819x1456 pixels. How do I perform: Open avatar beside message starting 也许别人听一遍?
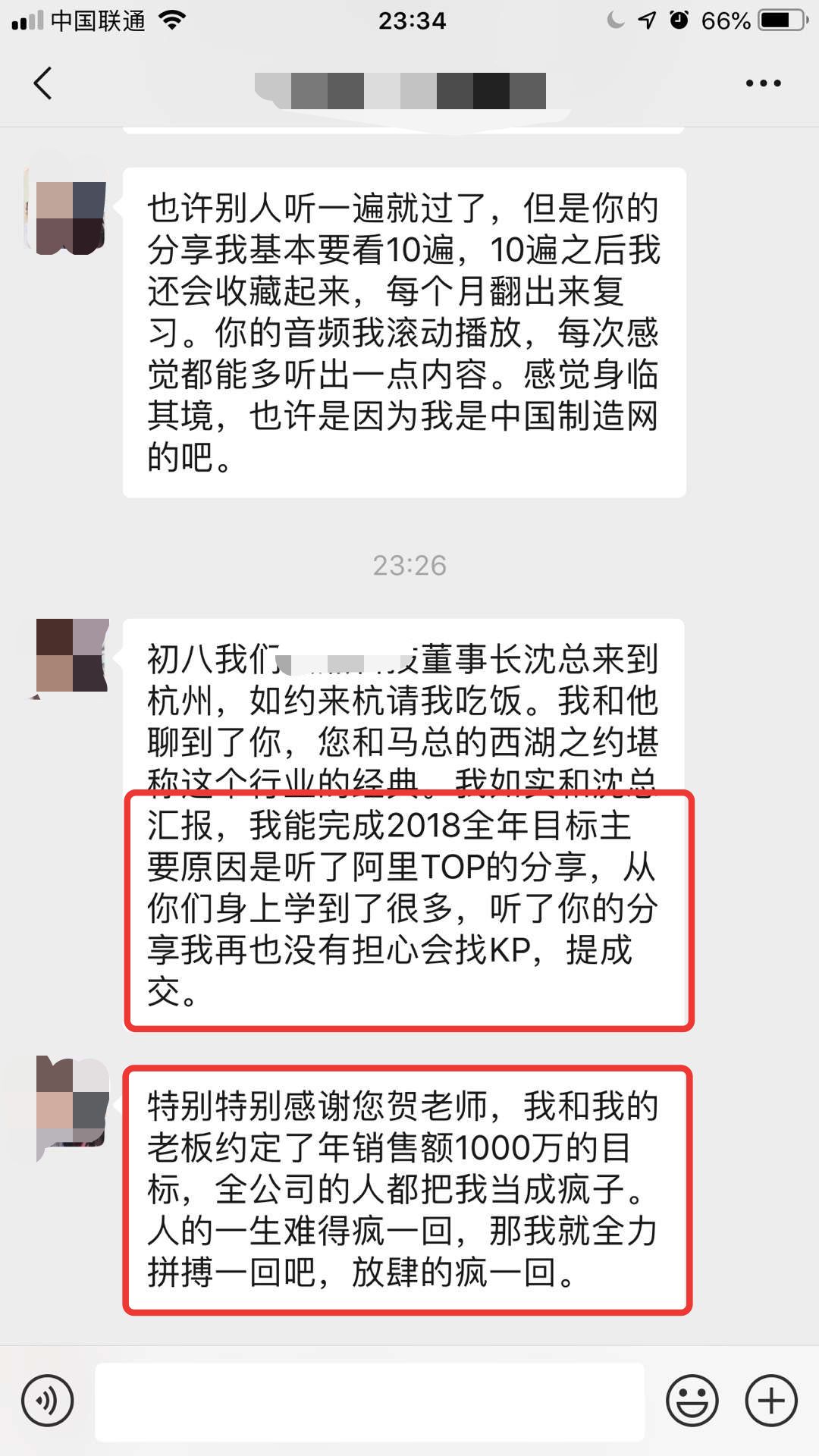click(71, 218)
